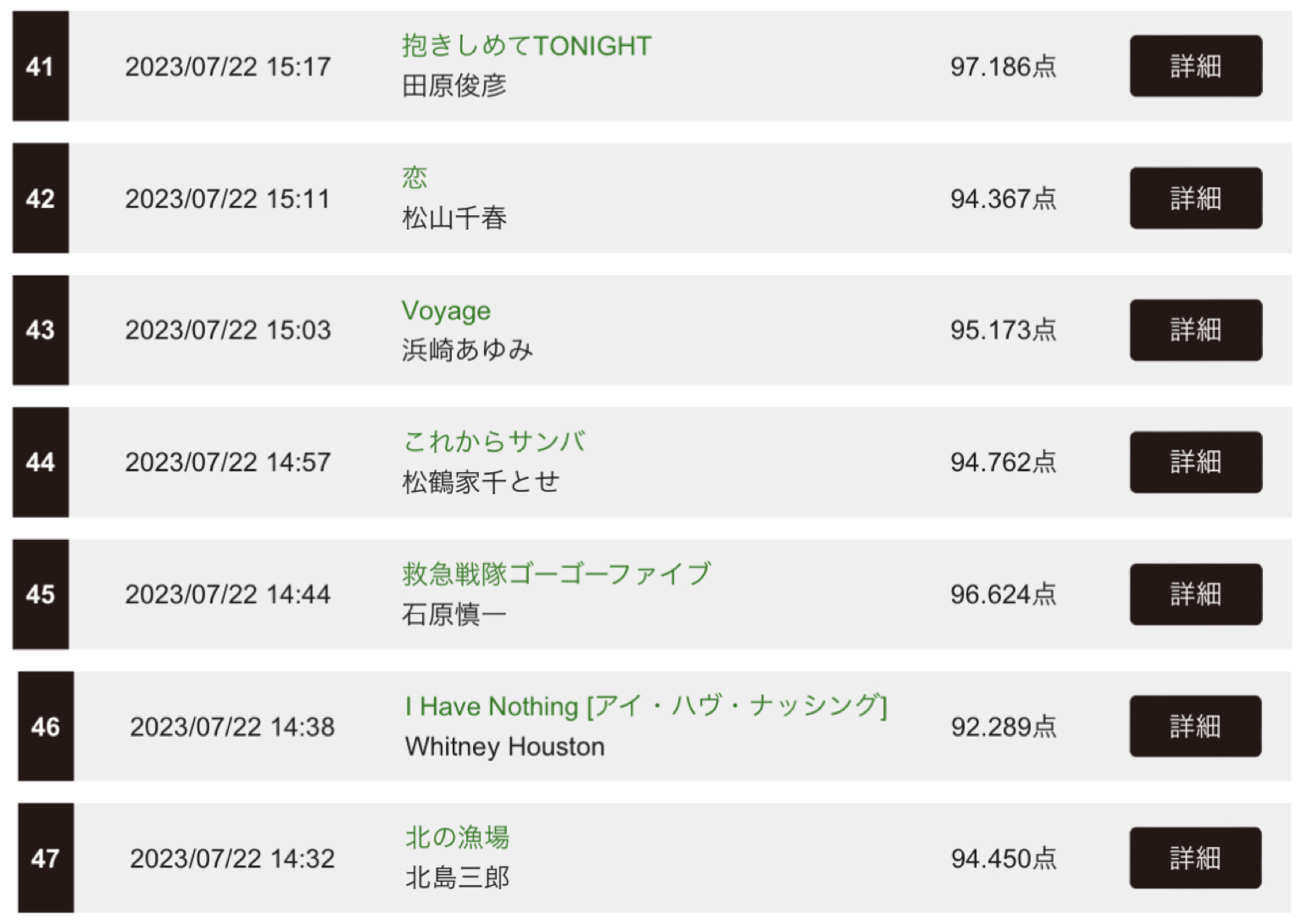View 詳細 for 北の漁場
The width and height of the screenshot is (1302, 924).
tap(1194, 858)
